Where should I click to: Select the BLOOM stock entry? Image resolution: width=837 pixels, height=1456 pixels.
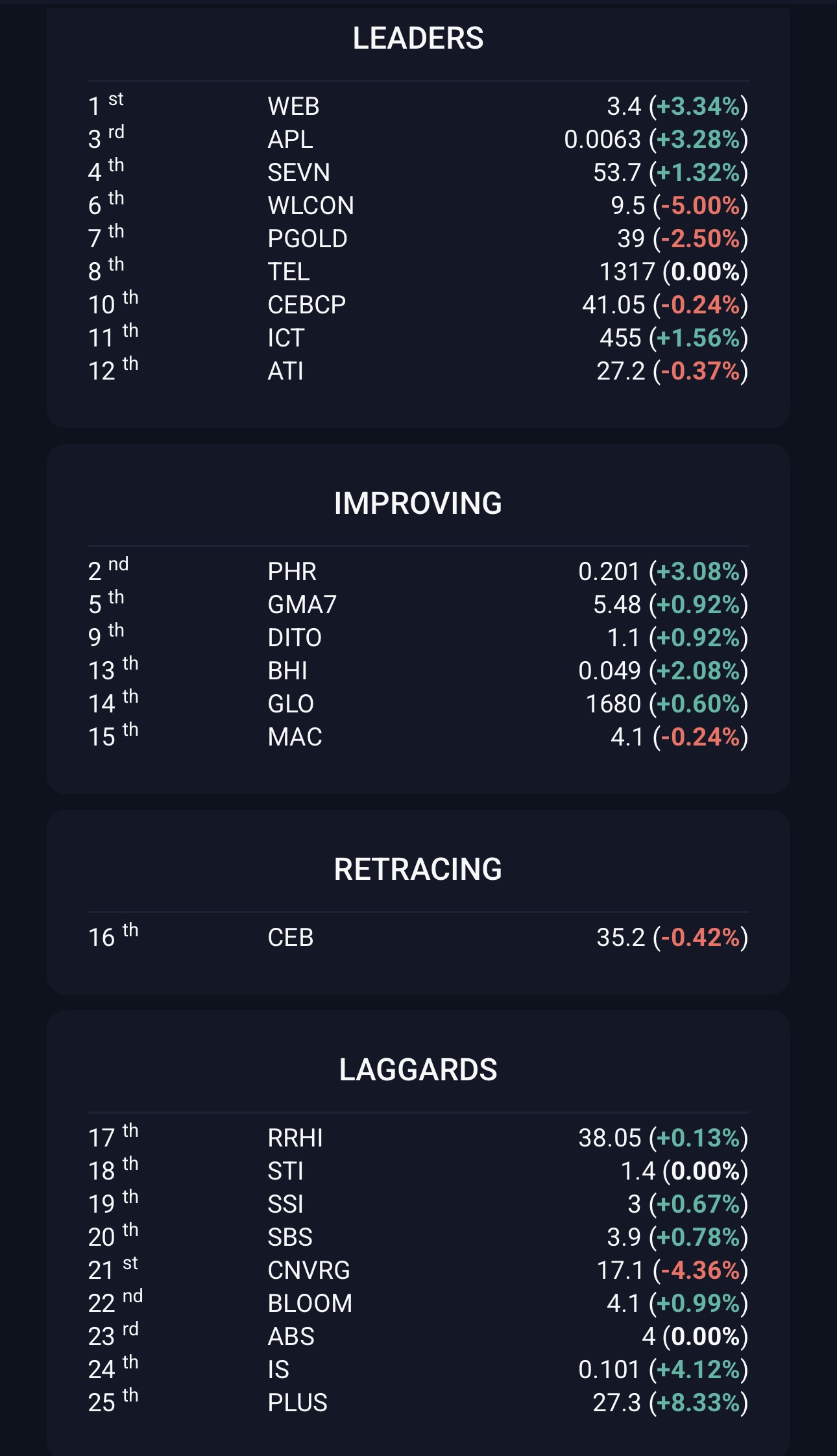[310, 1304]
